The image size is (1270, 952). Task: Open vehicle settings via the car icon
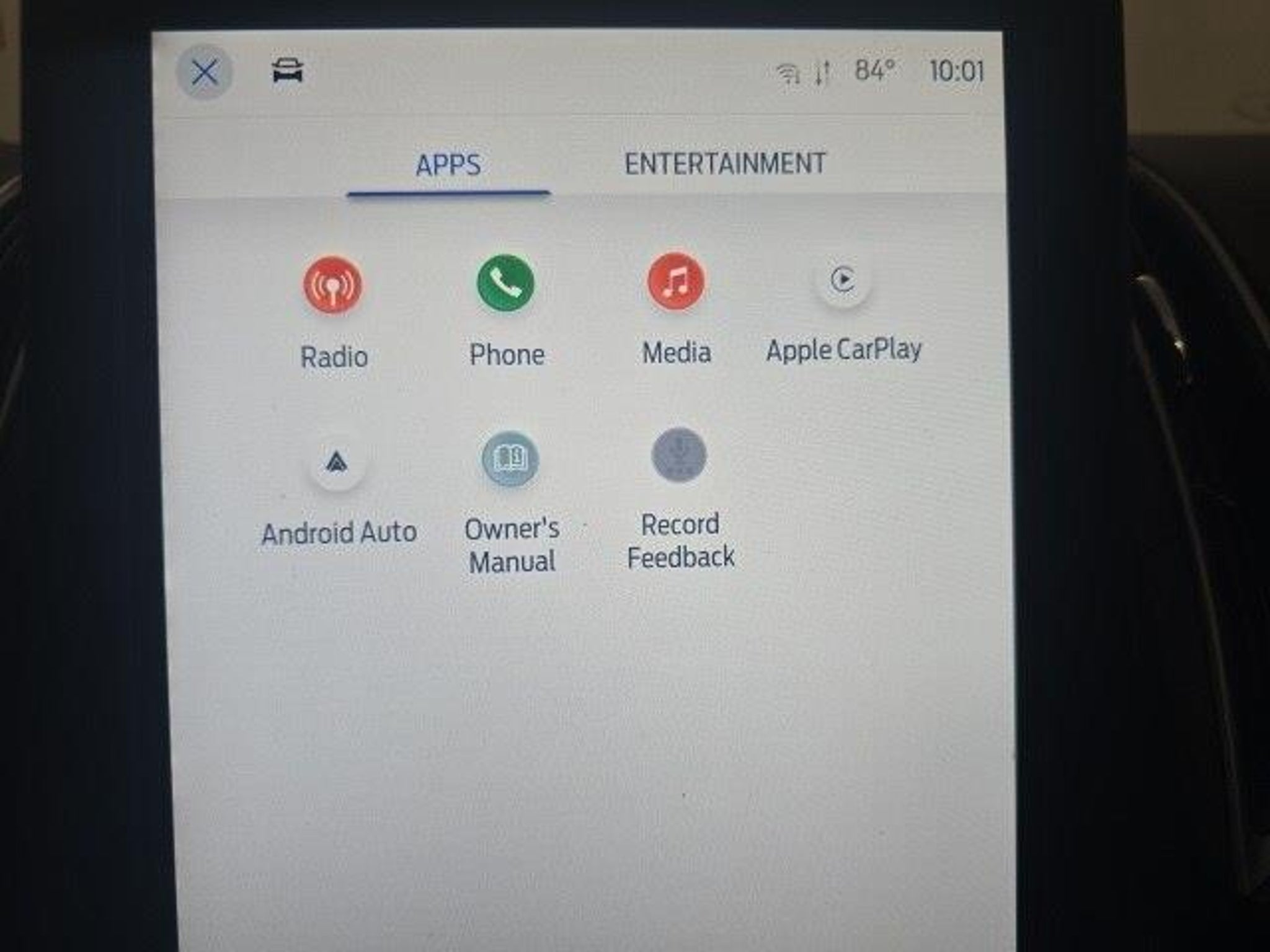(x=288, y=71)
